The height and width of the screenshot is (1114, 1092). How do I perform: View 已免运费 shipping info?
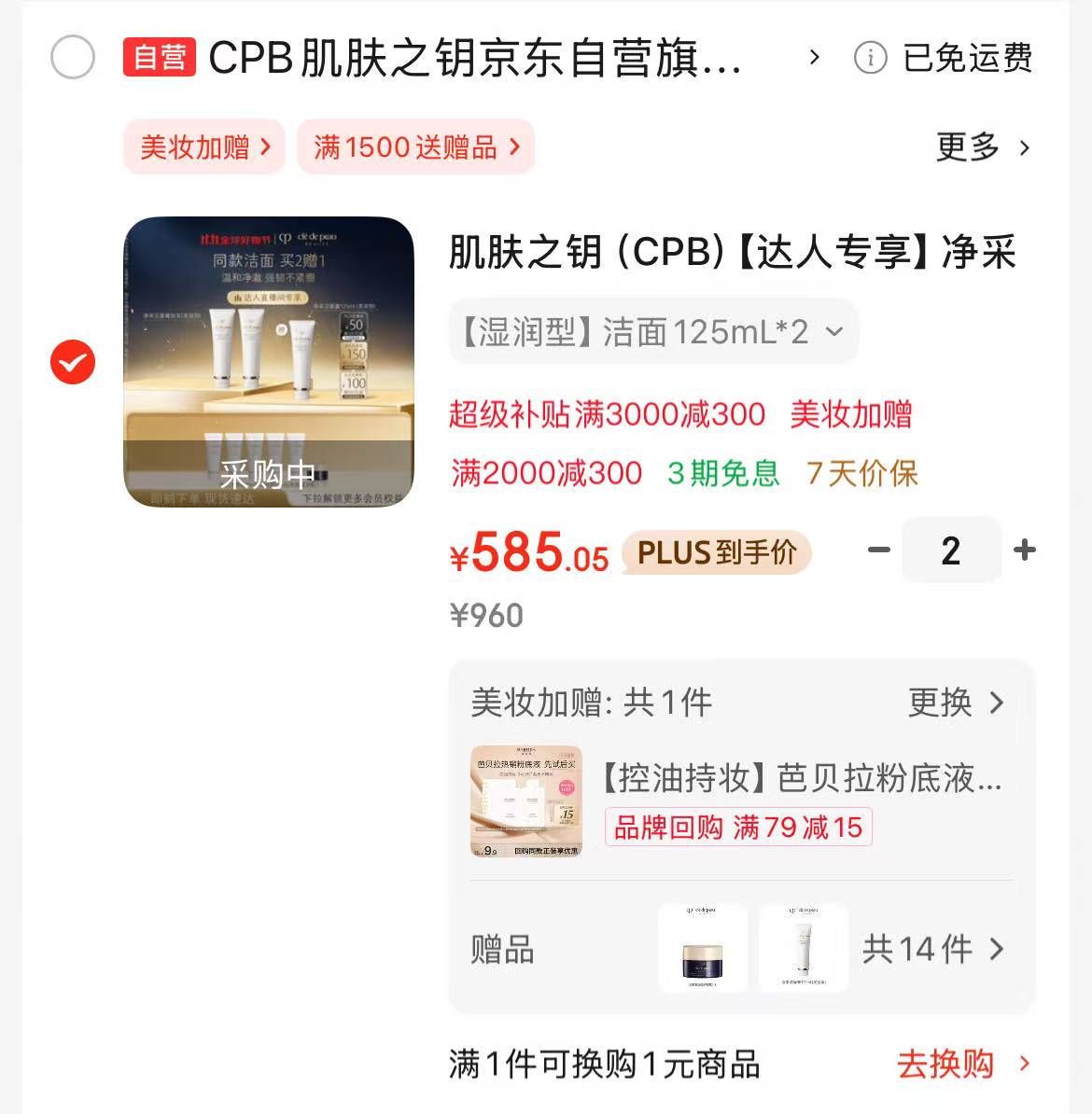point(945,59)
